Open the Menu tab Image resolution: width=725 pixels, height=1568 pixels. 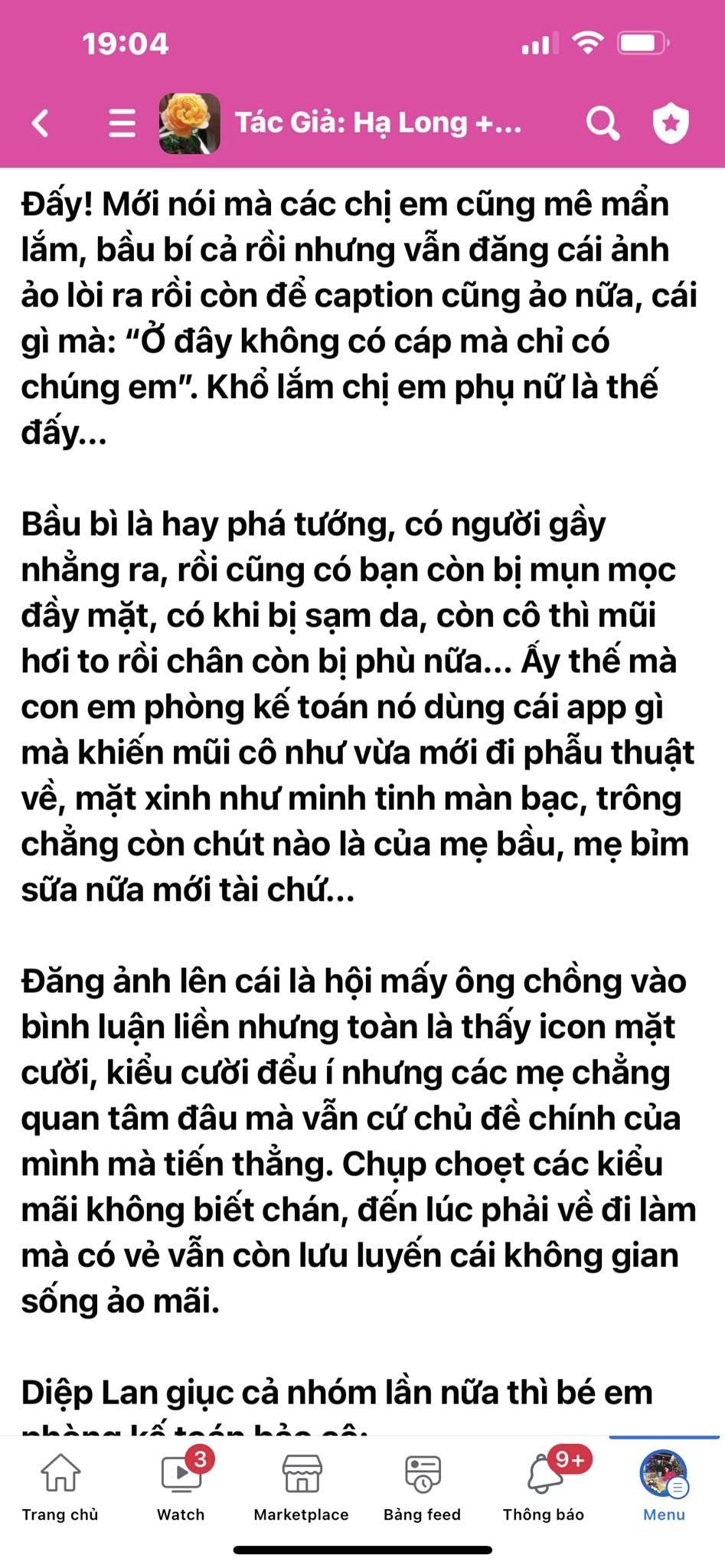[664, 1487]
